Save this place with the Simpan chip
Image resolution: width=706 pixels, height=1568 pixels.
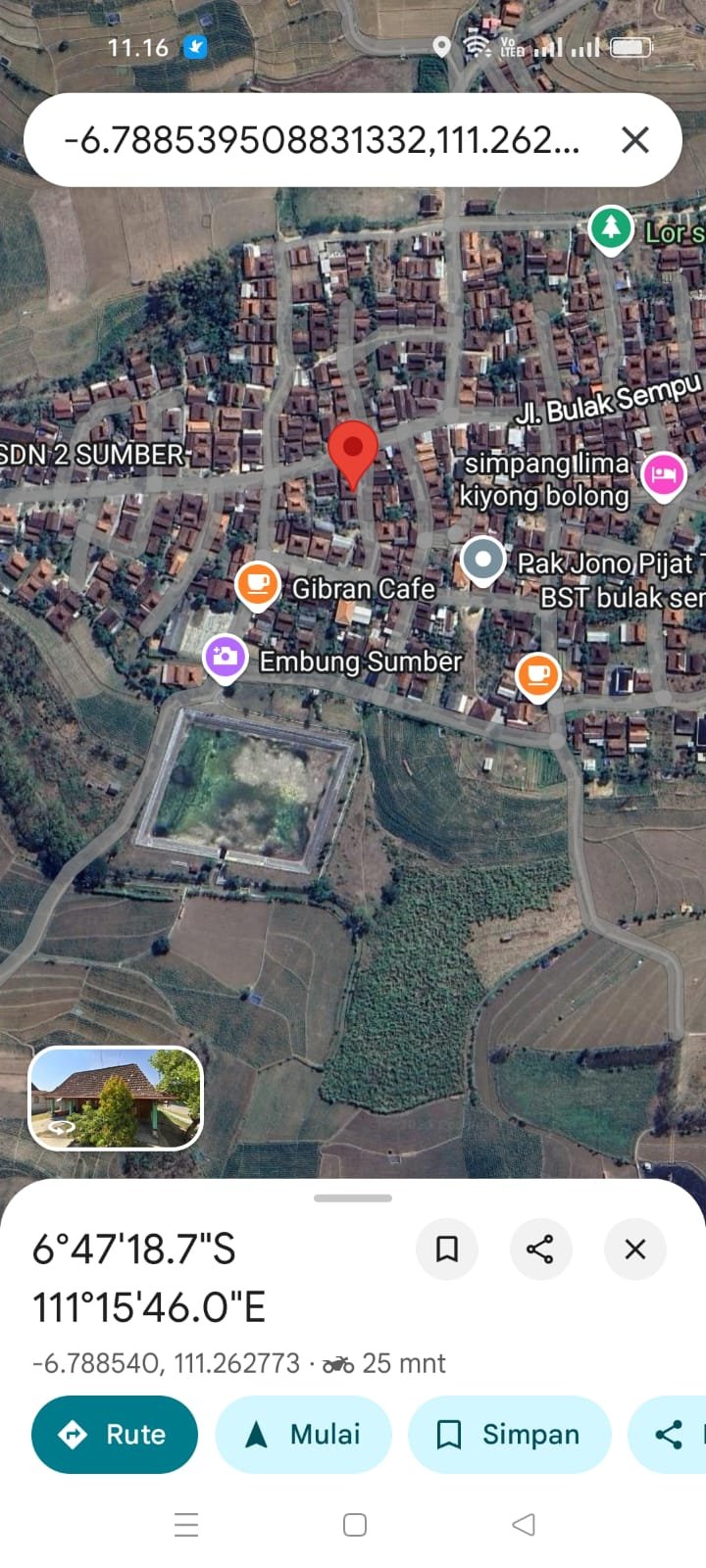[509, 1435]
